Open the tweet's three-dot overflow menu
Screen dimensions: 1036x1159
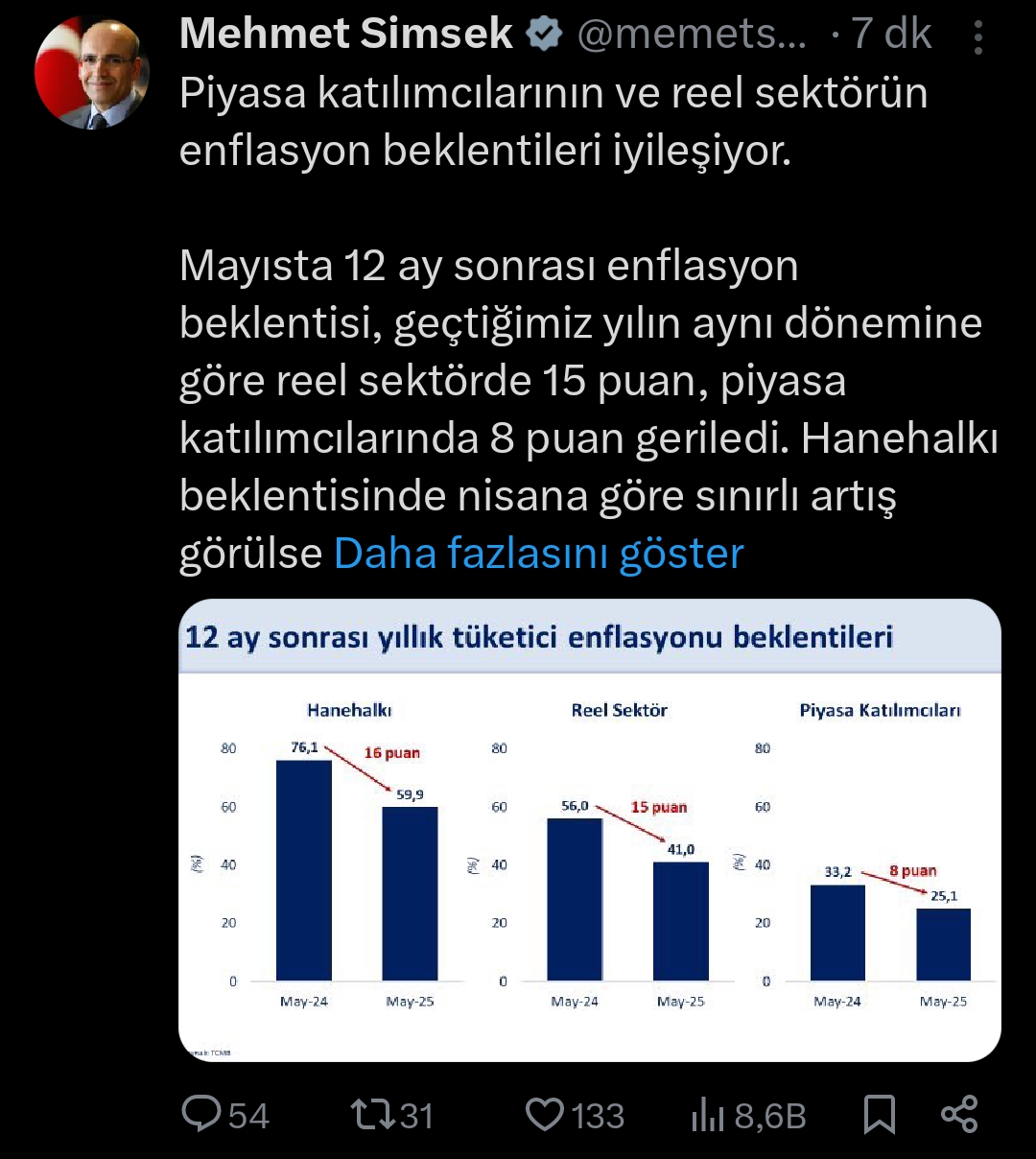[977, 36]
